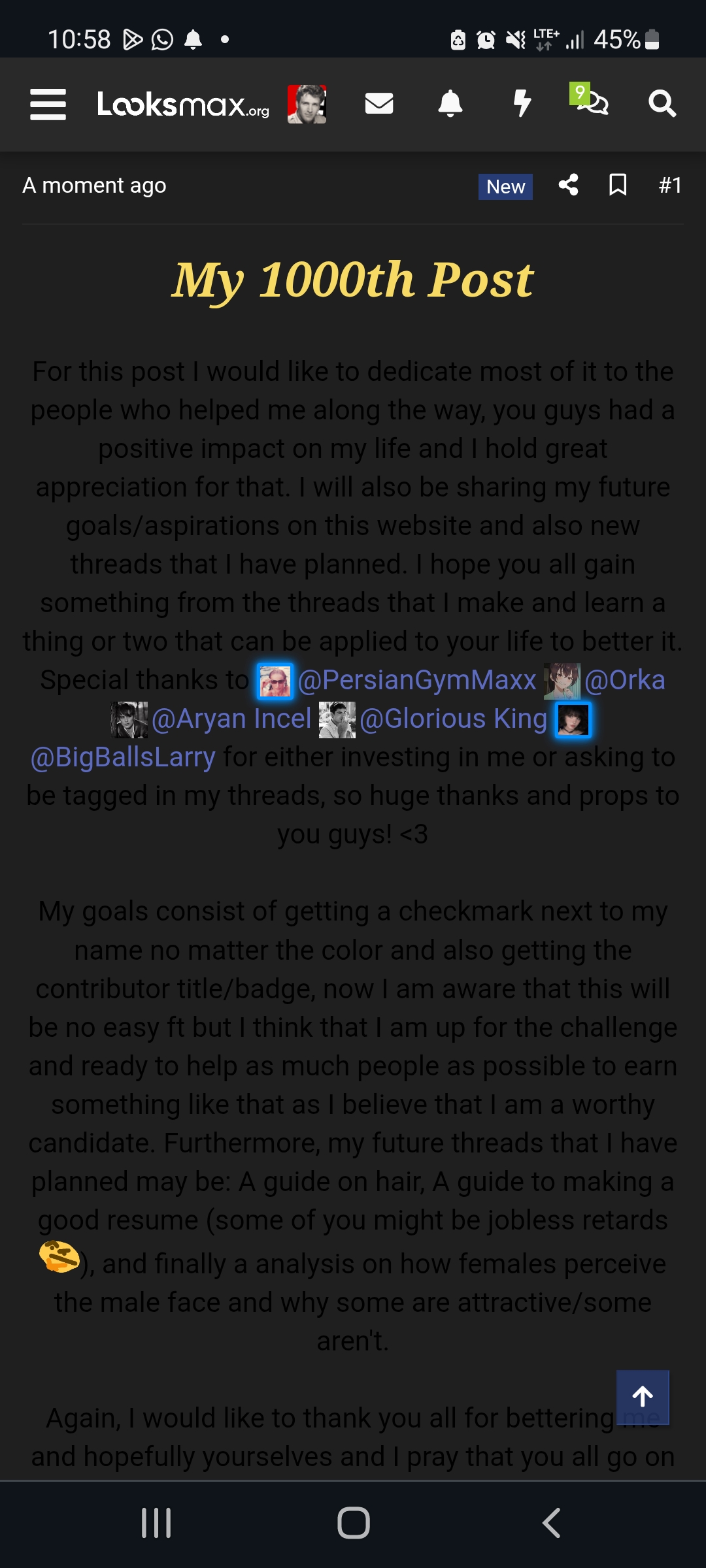Open the private messages inbox
This screenshot has width=706, height=1568.
(378, 104)
